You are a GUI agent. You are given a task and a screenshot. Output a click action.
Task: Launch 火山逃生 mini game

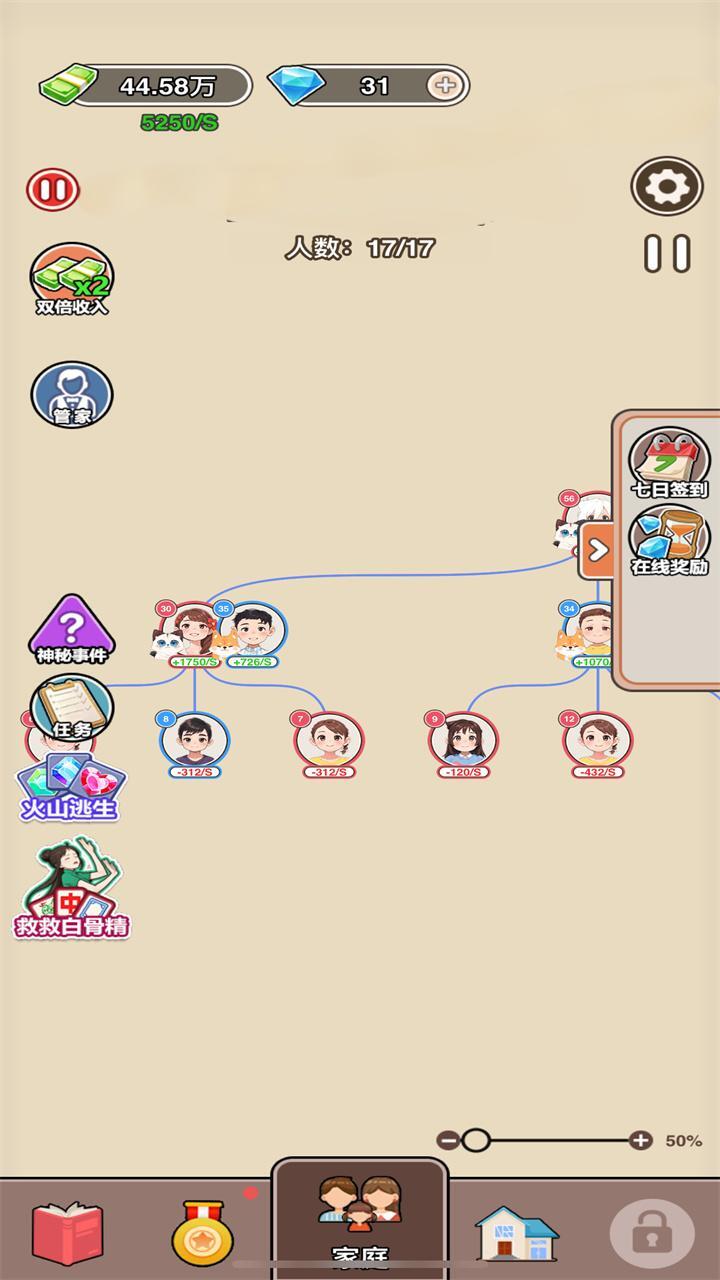pyautogui.click(x=70, y=788)
